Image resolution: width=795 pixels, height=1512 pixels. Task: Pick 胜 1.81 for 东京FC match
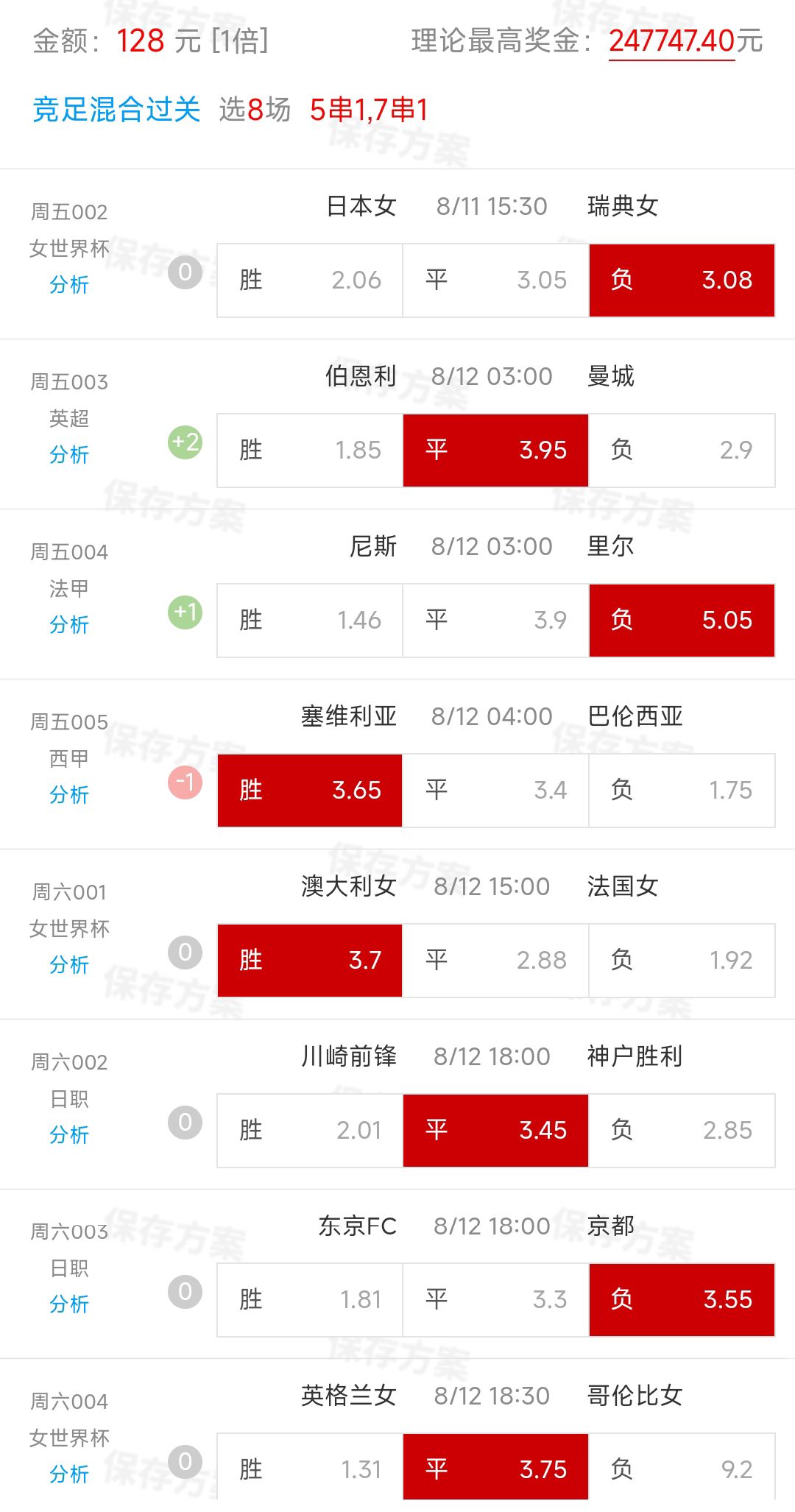pyautogui.click(x=310, y=1300)
